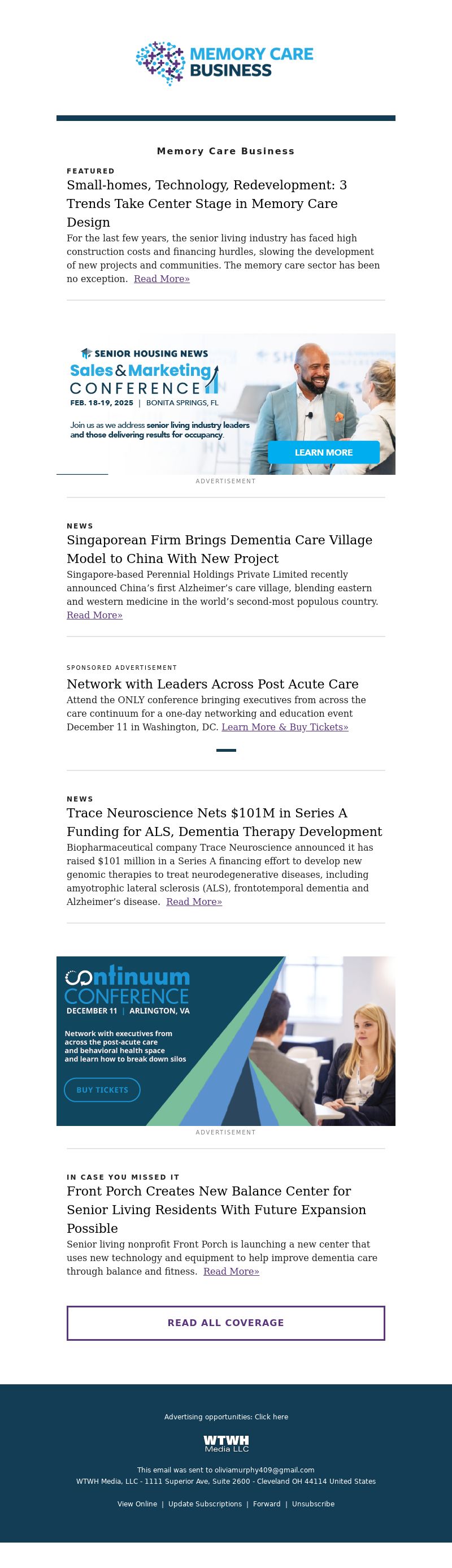Open Read More for the Memory Care Design article
This screenshot has height=1568, width=452.
point(162,279)
